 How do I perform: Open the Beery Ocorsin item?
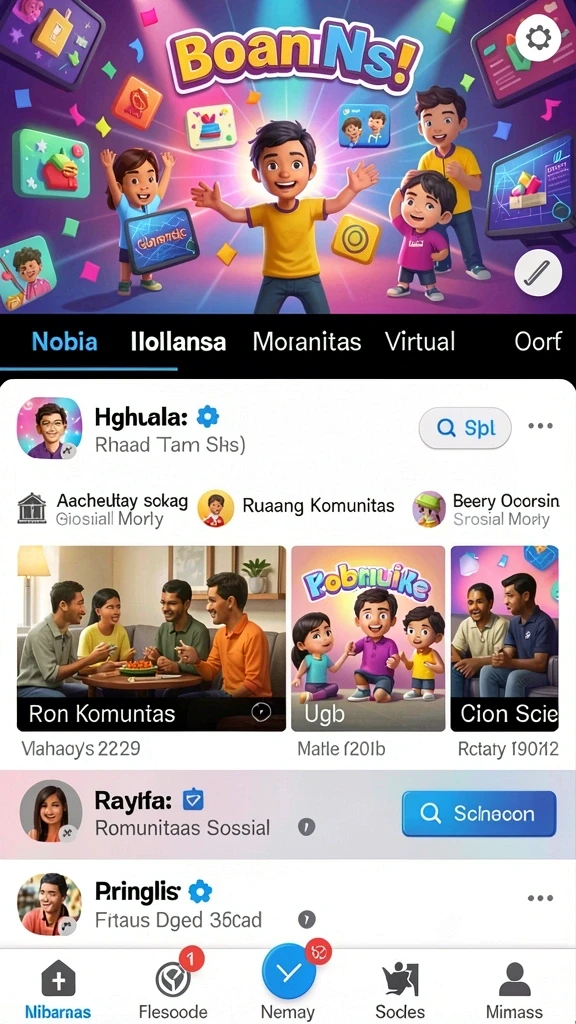(x=486, y=509)
